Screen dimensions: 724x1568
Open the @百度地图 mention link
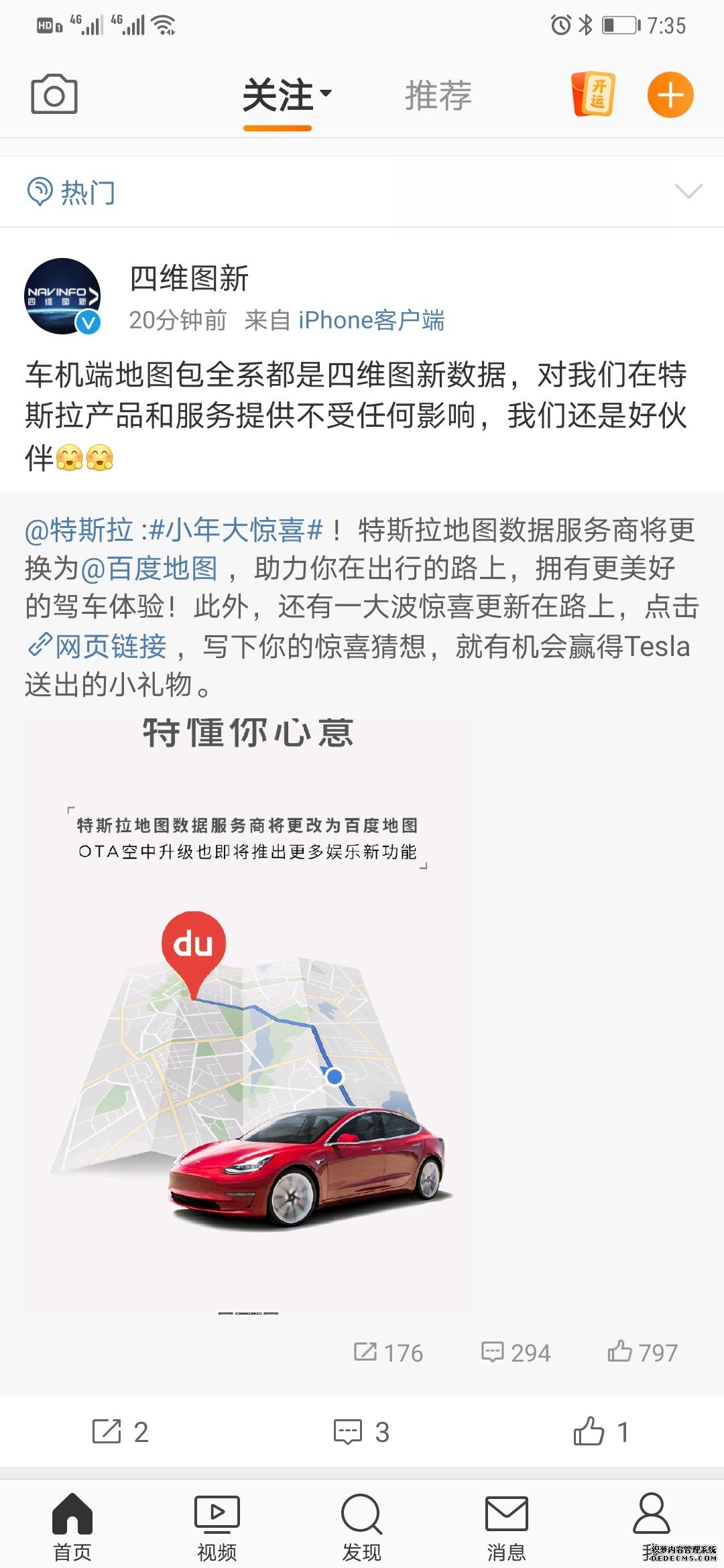tap(149, 569)
